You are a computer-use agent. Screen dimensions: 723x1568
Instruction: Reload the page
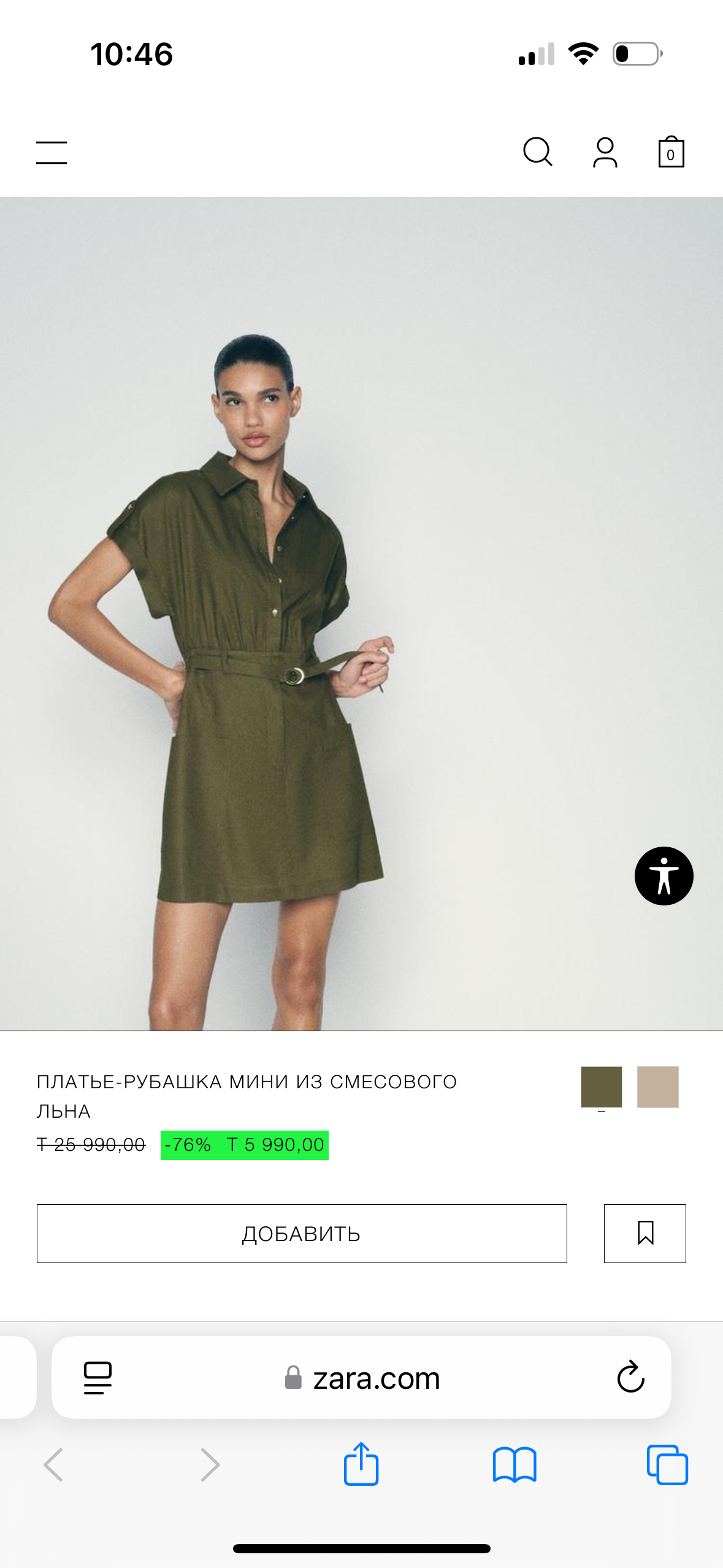click(x=630, y=1377)
